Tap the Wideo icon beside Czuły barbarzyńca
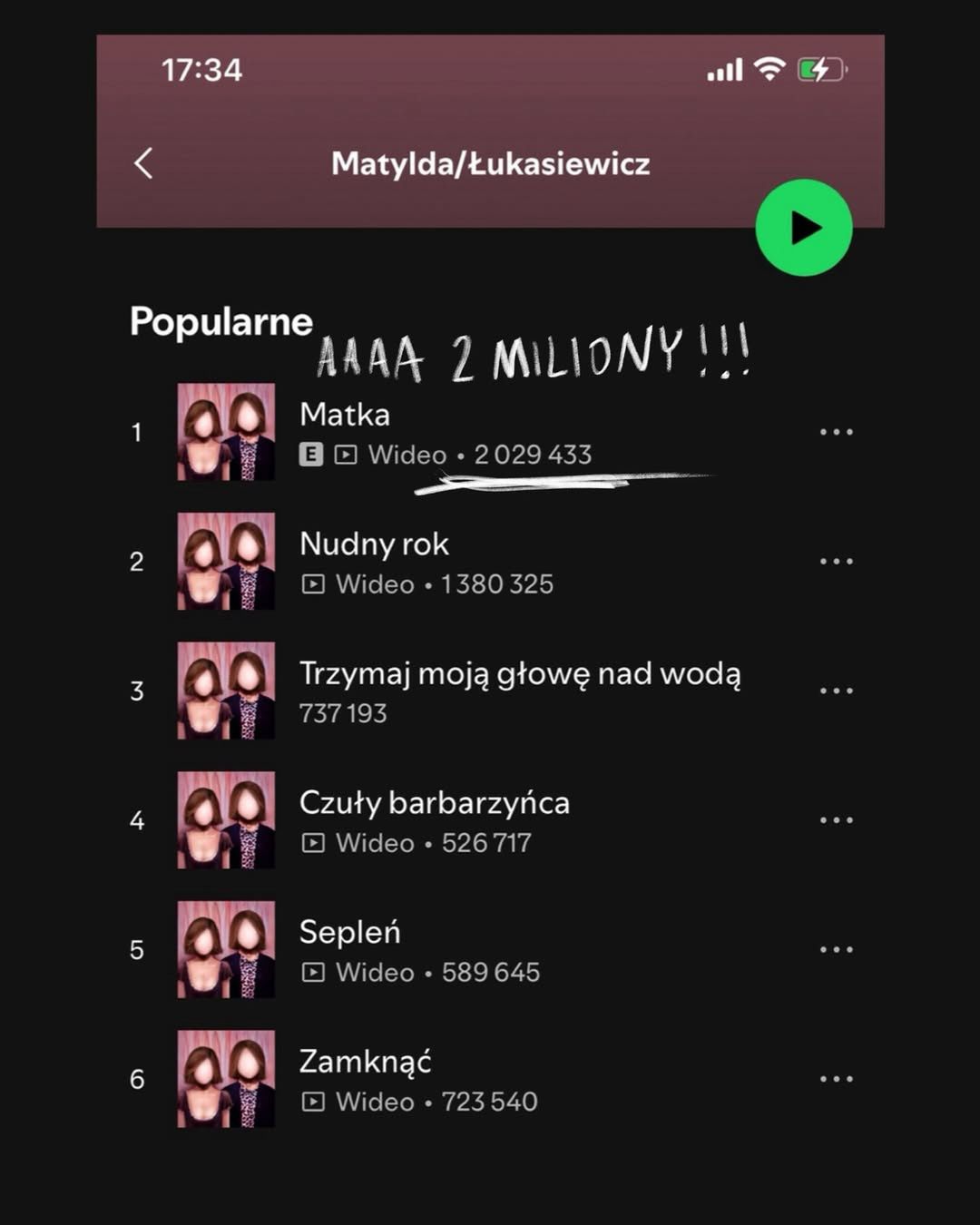980x1225 pixels. [x=313, y=843]
